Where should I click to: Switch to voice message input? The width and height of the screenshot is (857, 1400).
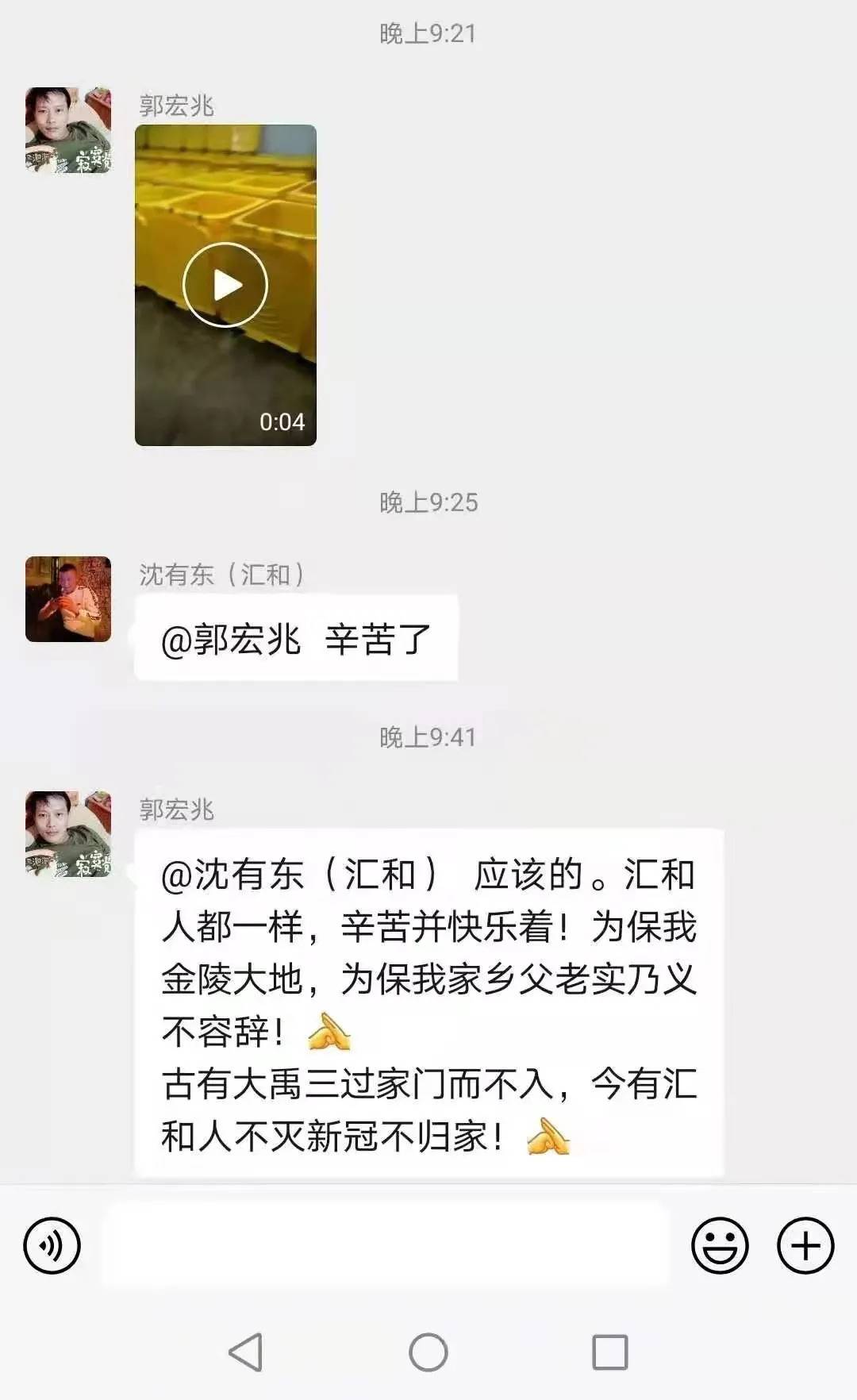point(52,1245)
